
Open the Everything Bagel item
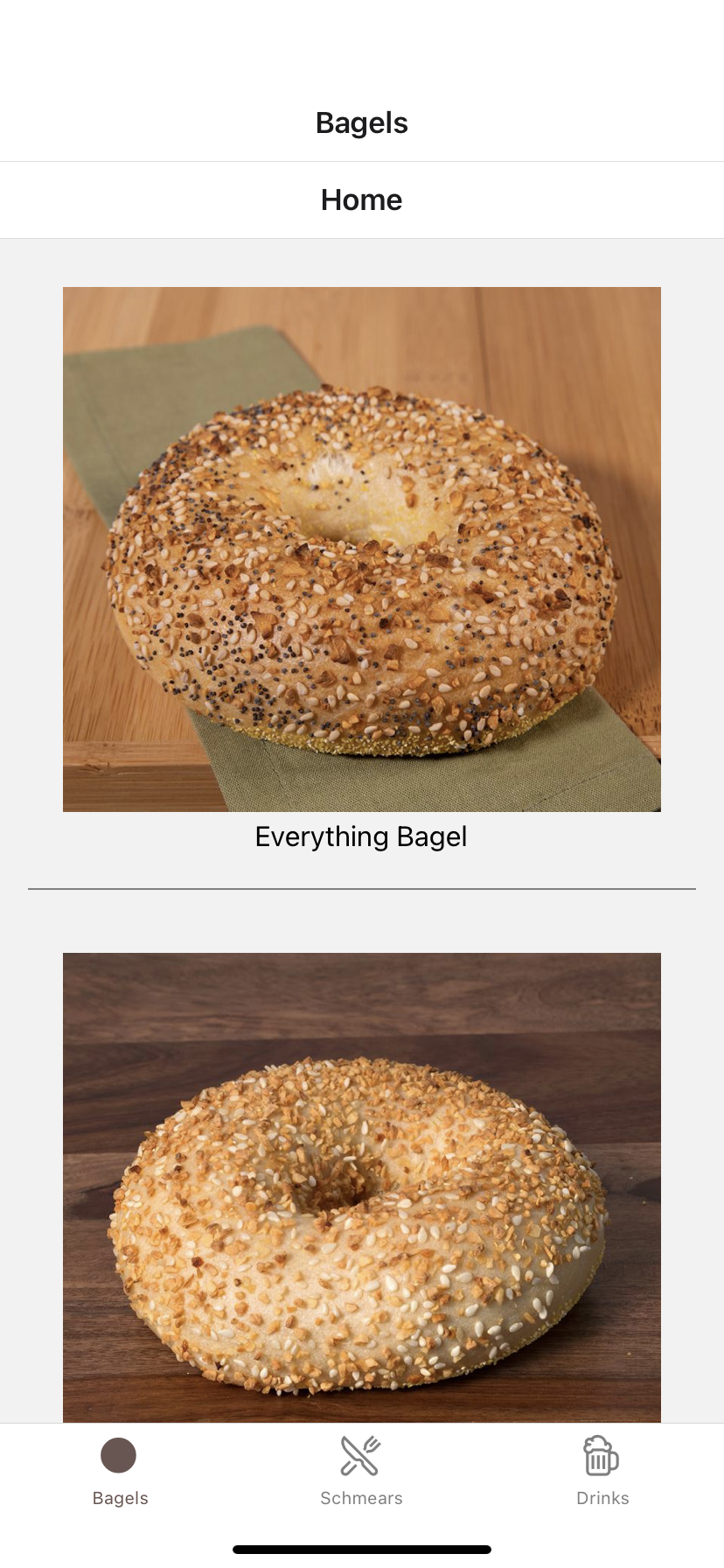(362, 569)
